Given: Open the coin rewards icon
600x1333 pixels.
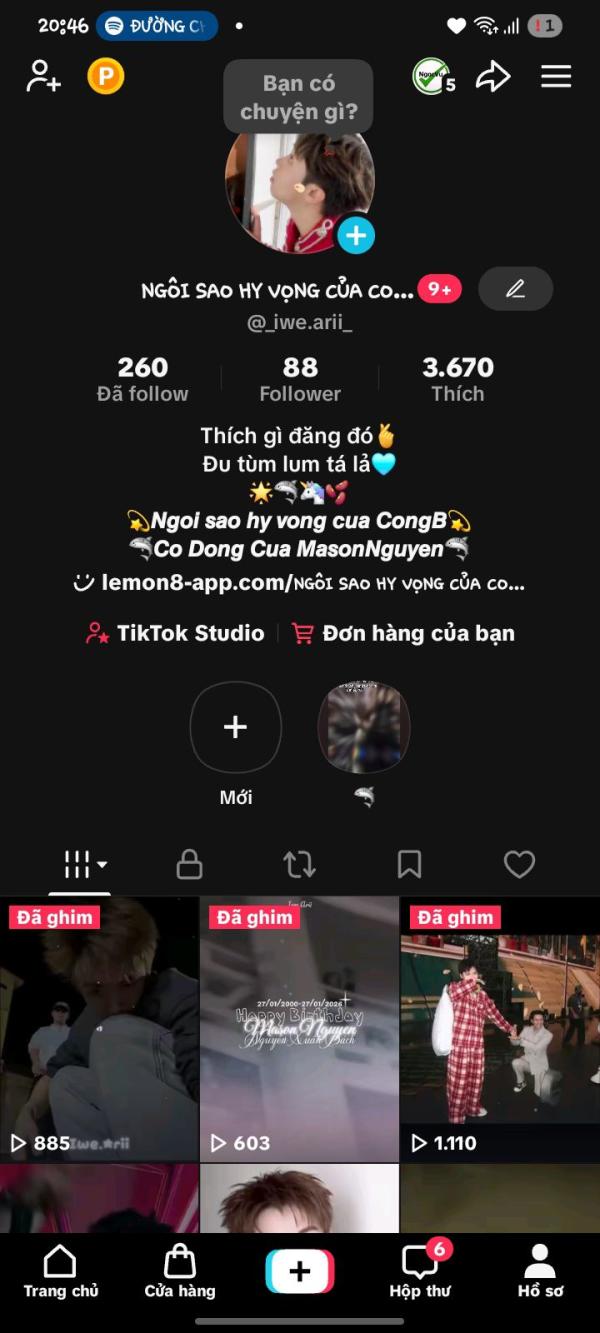Looking at the screenshot, I should coord(106,77).
